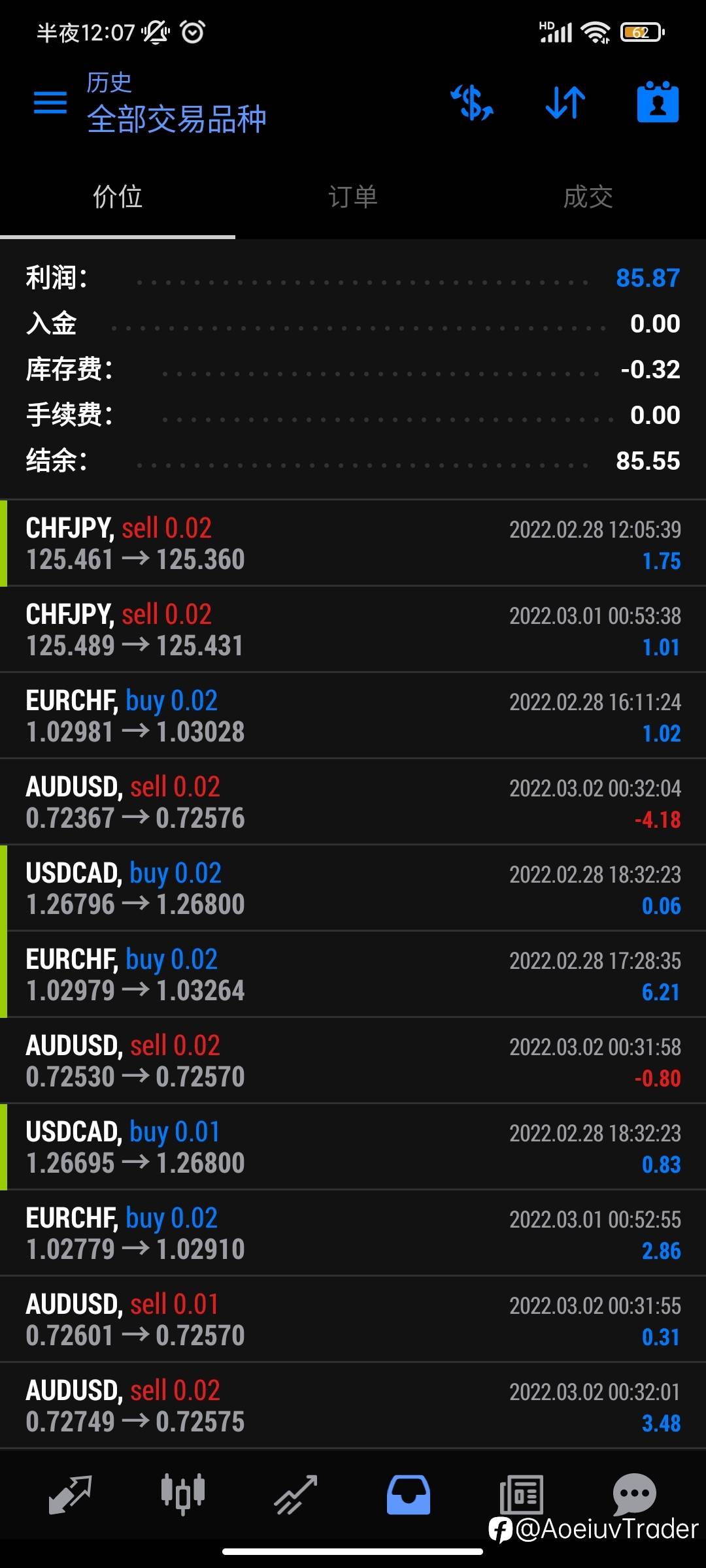Open CHFJPY sell trade with profit 1.75
706x1568 pixels.
click(353, 544)
